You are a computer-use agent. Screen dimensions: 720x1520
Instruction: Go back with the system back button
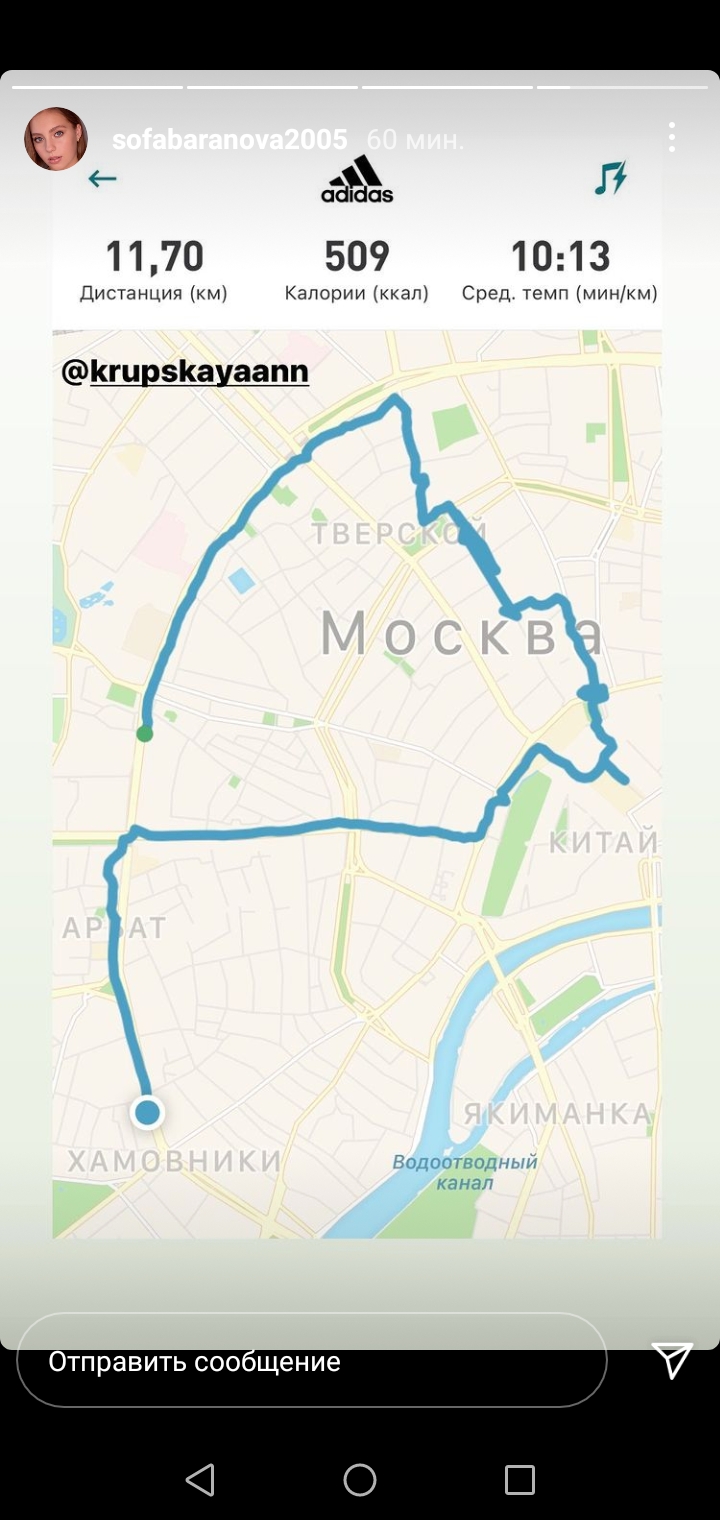pyautogui.click(x=200, y=1480)
